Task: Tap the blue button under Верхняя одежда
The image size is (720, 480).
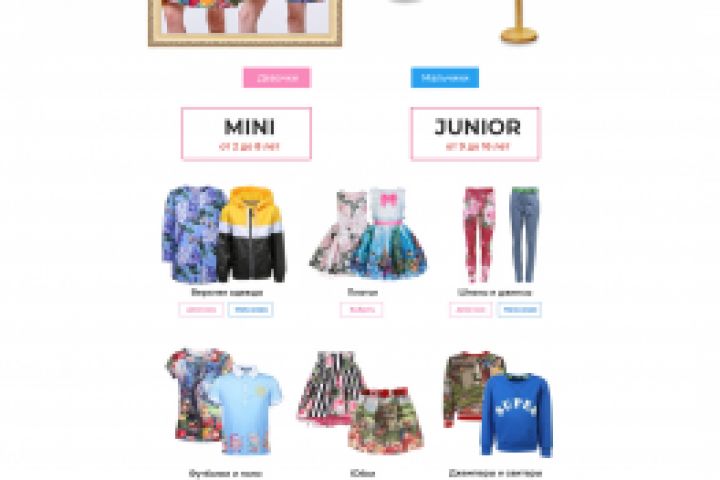Action: 250,310
